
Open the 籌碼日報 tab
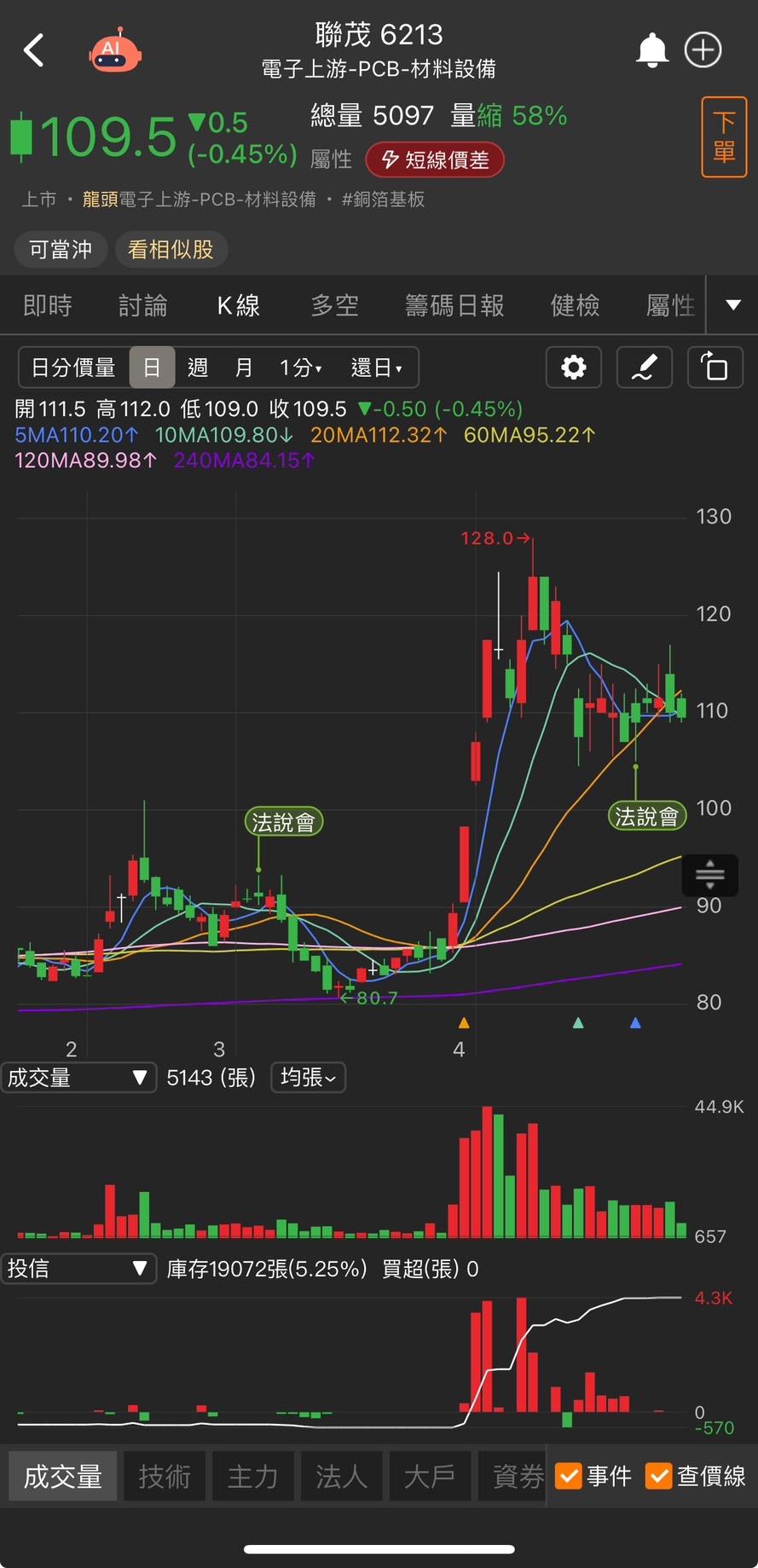click(454, 305)
